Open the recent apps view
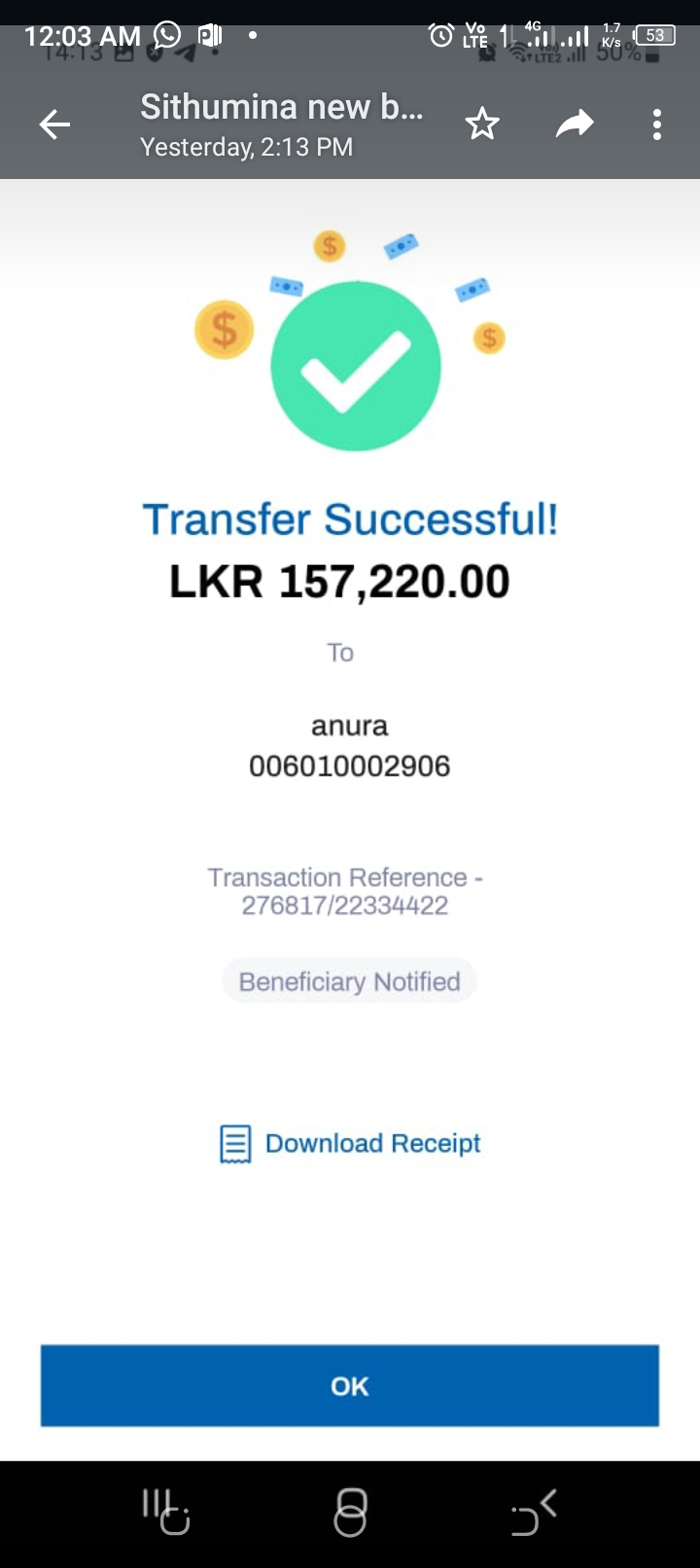700x1568 pixels. click(163, 1511)
